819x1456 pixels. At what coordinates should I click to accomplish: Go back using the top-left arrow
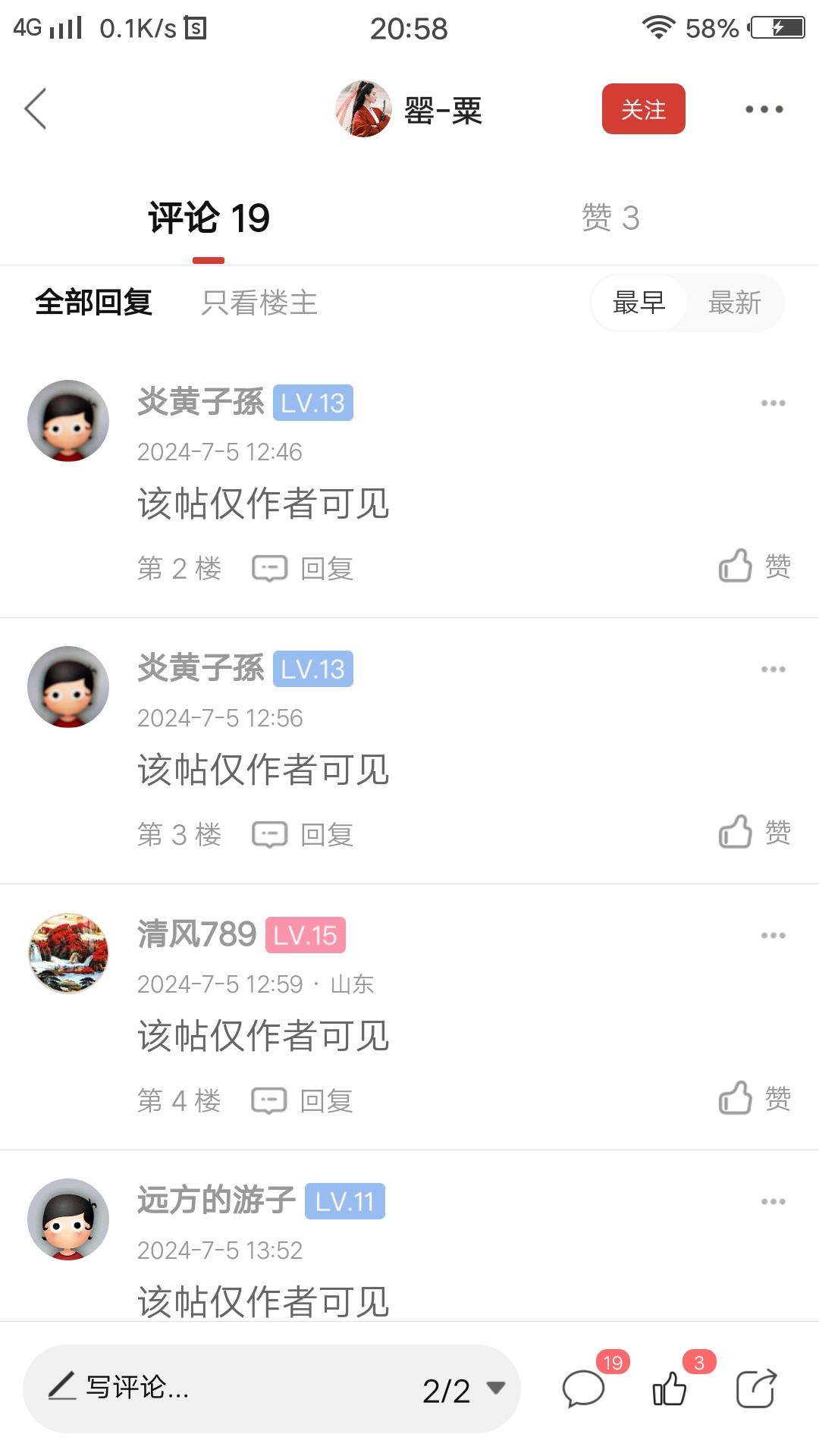pyautogui.click(x=36, y=108)
